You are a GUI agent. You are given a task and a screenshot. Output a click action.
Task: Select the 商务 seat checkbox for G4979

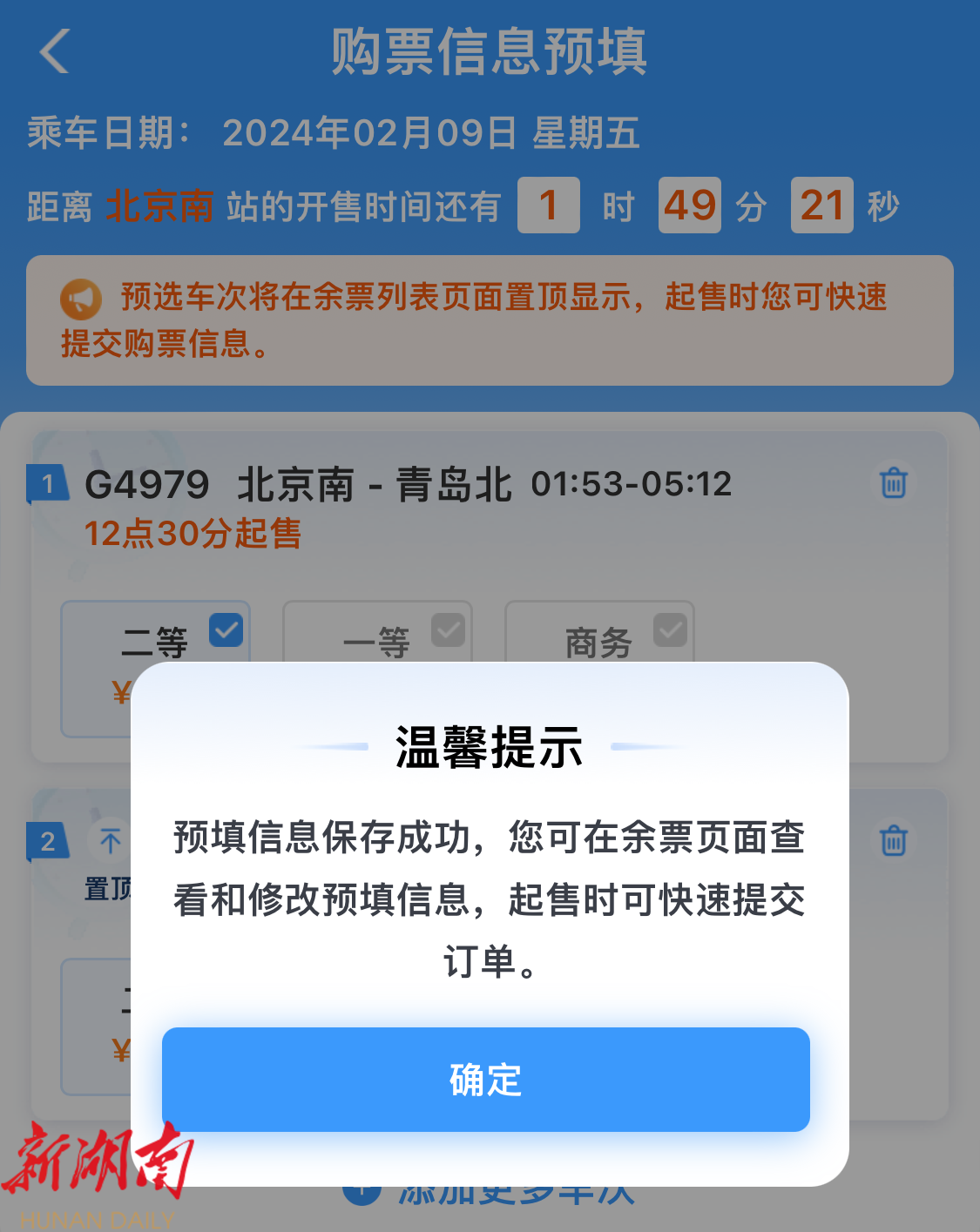tap(671, 630)
